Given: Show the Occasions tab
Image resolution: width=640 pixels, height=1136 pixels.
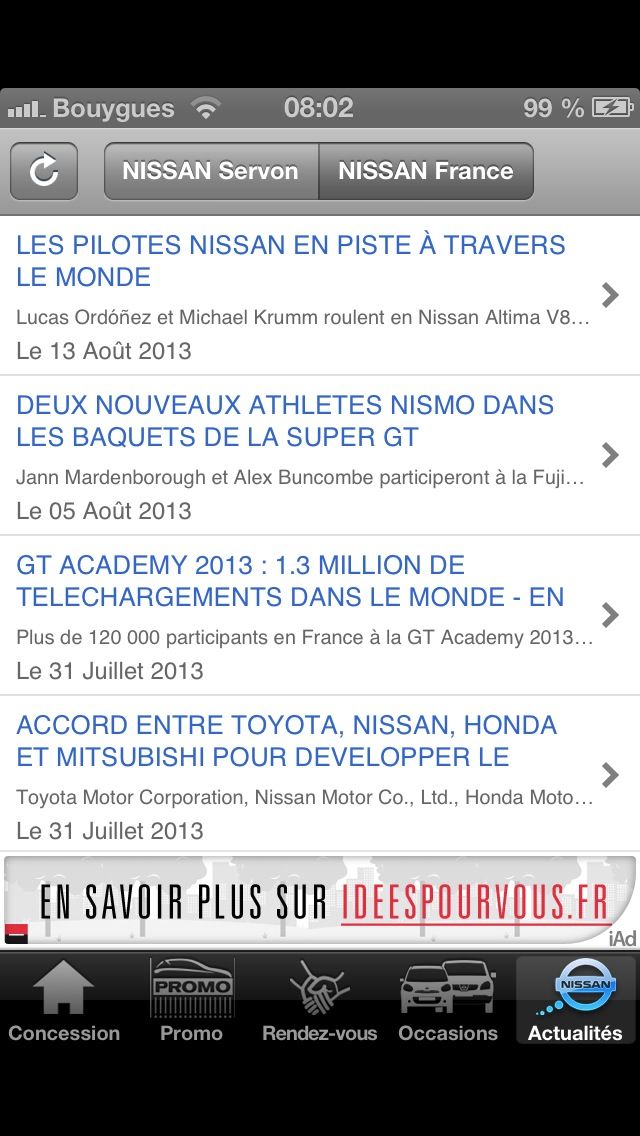Looking at the screenshot, I should point(447,1001).
